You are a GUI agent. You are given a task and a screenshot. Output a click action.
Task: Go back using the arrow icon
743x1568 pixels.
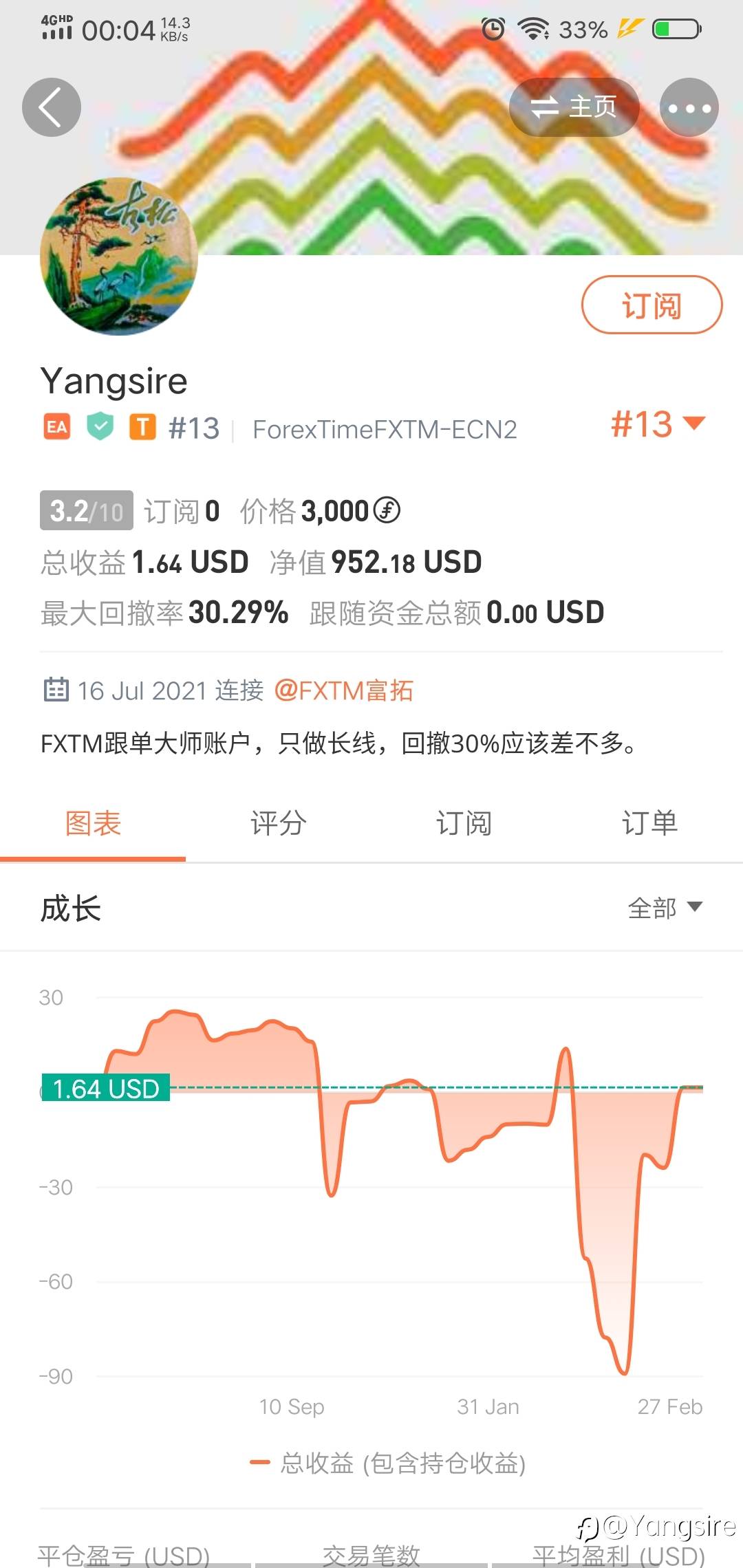click(52, 107)
